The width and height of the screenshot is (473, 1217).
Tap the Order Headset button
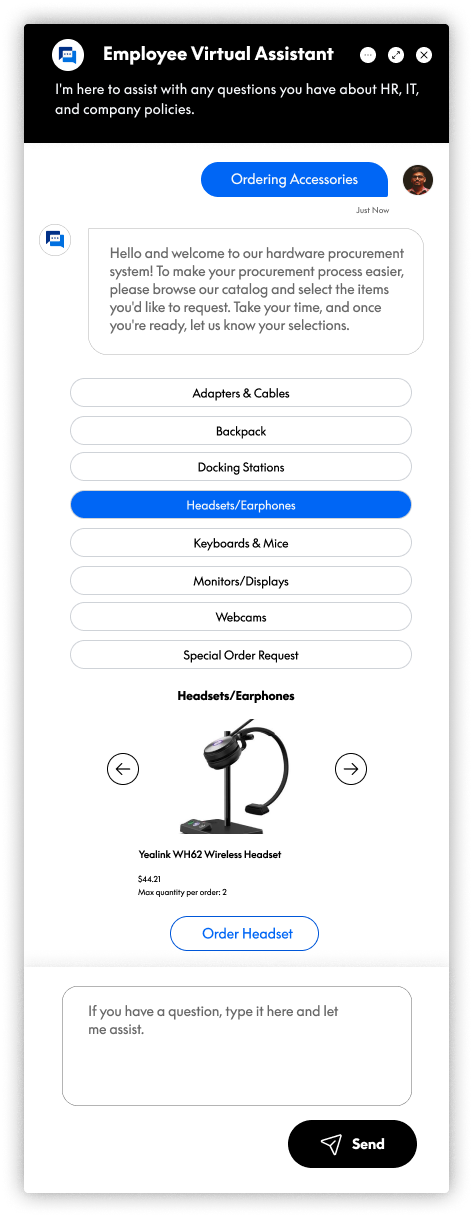click(x=245, y=933)
